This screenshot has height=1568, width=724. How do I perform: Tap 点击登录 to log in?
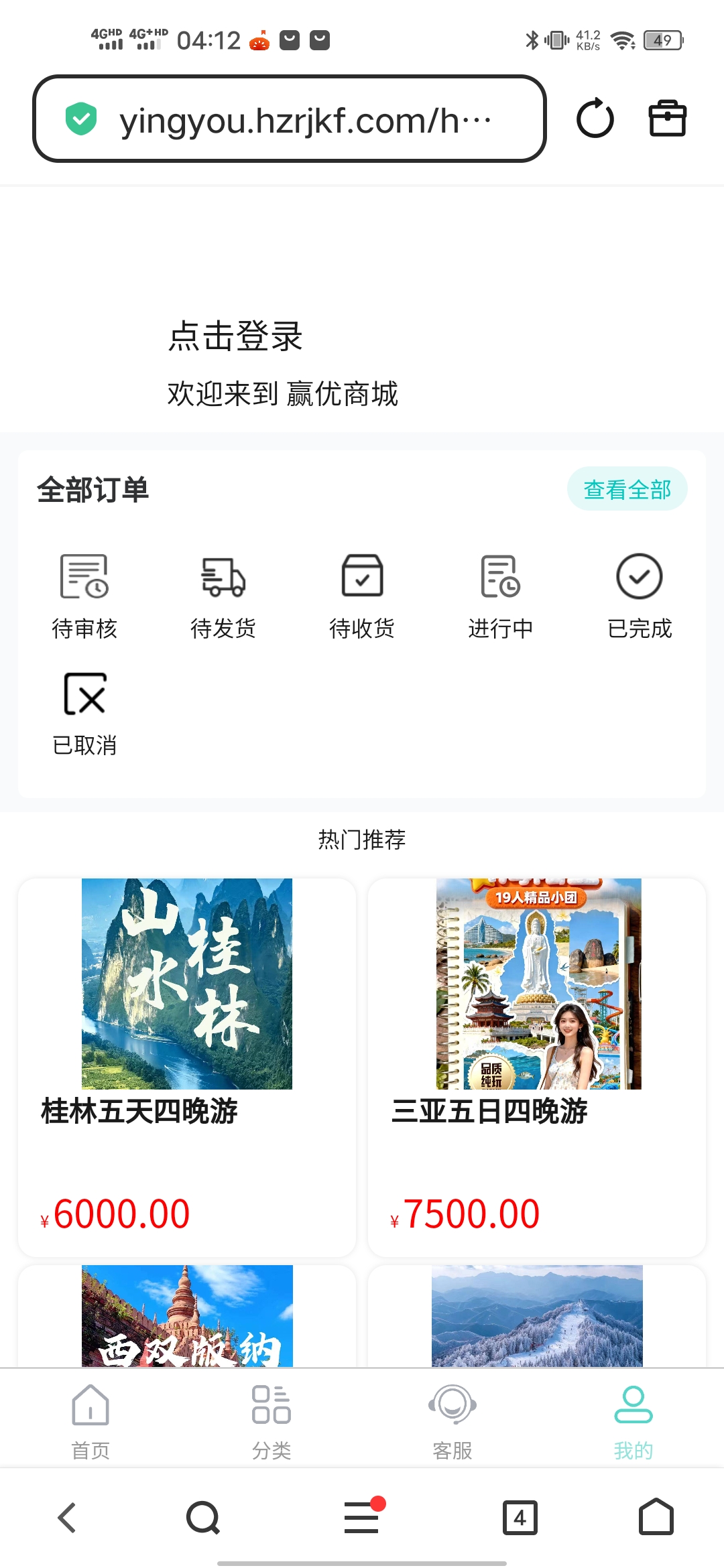point(235,336)
